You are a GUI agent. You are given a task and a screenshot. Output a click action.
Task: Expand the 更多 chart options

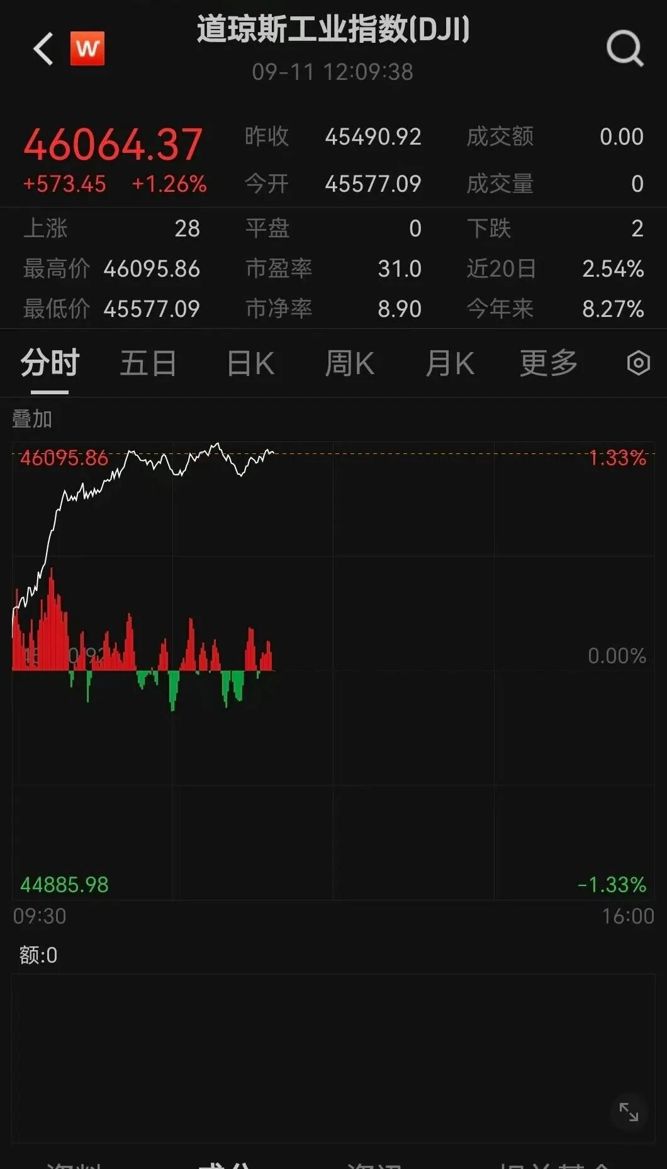(549, 363)
